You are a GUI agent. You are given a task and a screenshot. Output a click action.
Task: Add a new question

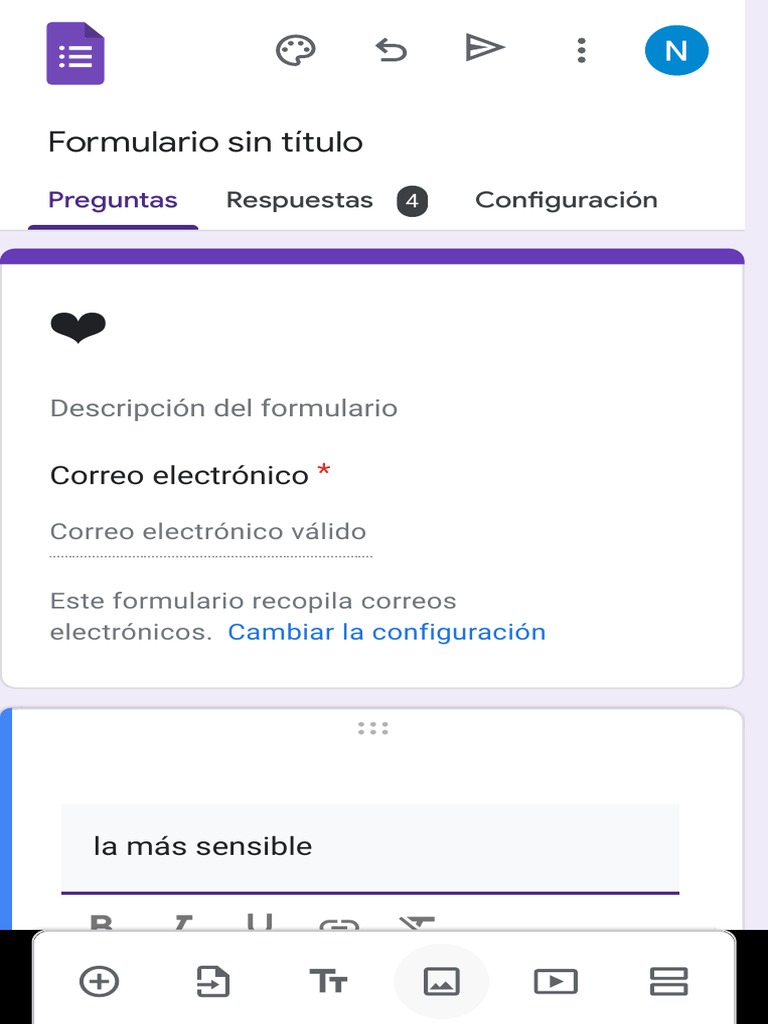click(99, 982)
